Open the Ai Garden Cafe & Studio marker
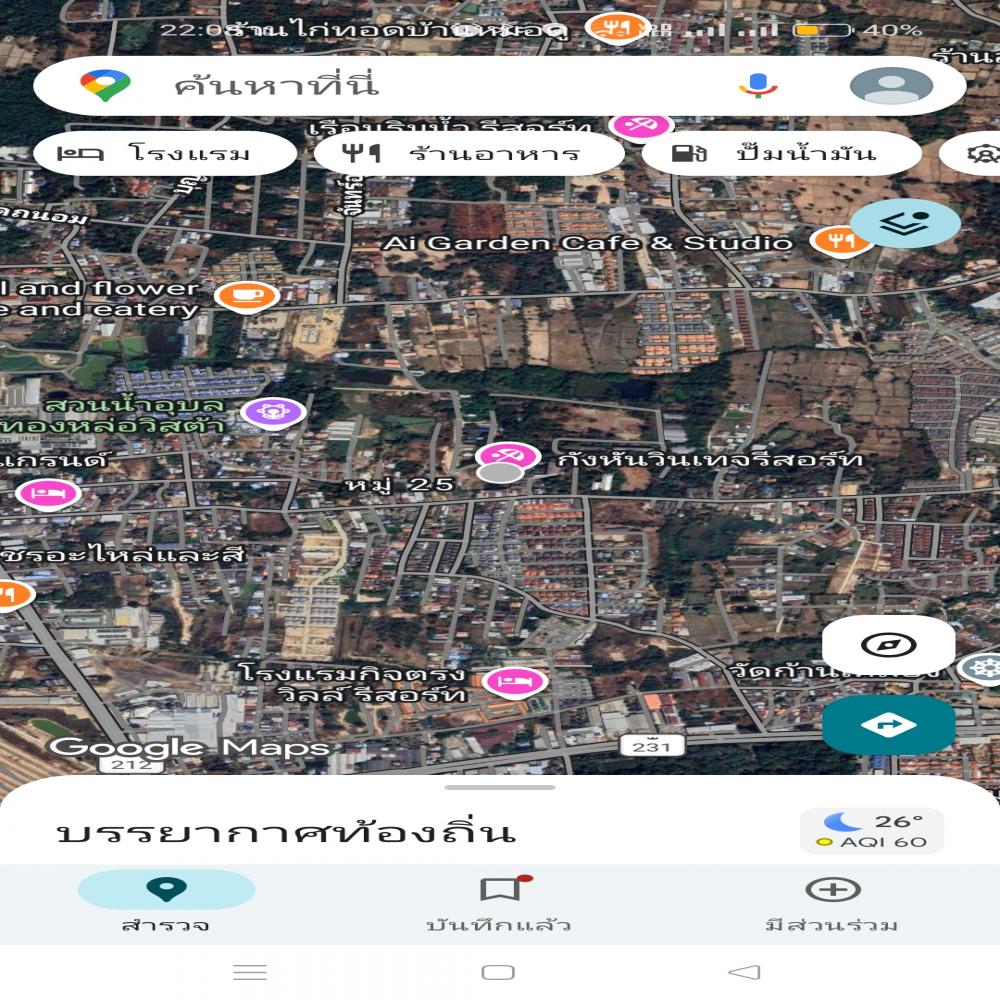Image resolution: width=1000 pixels, height=1000 pixels. 839,240
